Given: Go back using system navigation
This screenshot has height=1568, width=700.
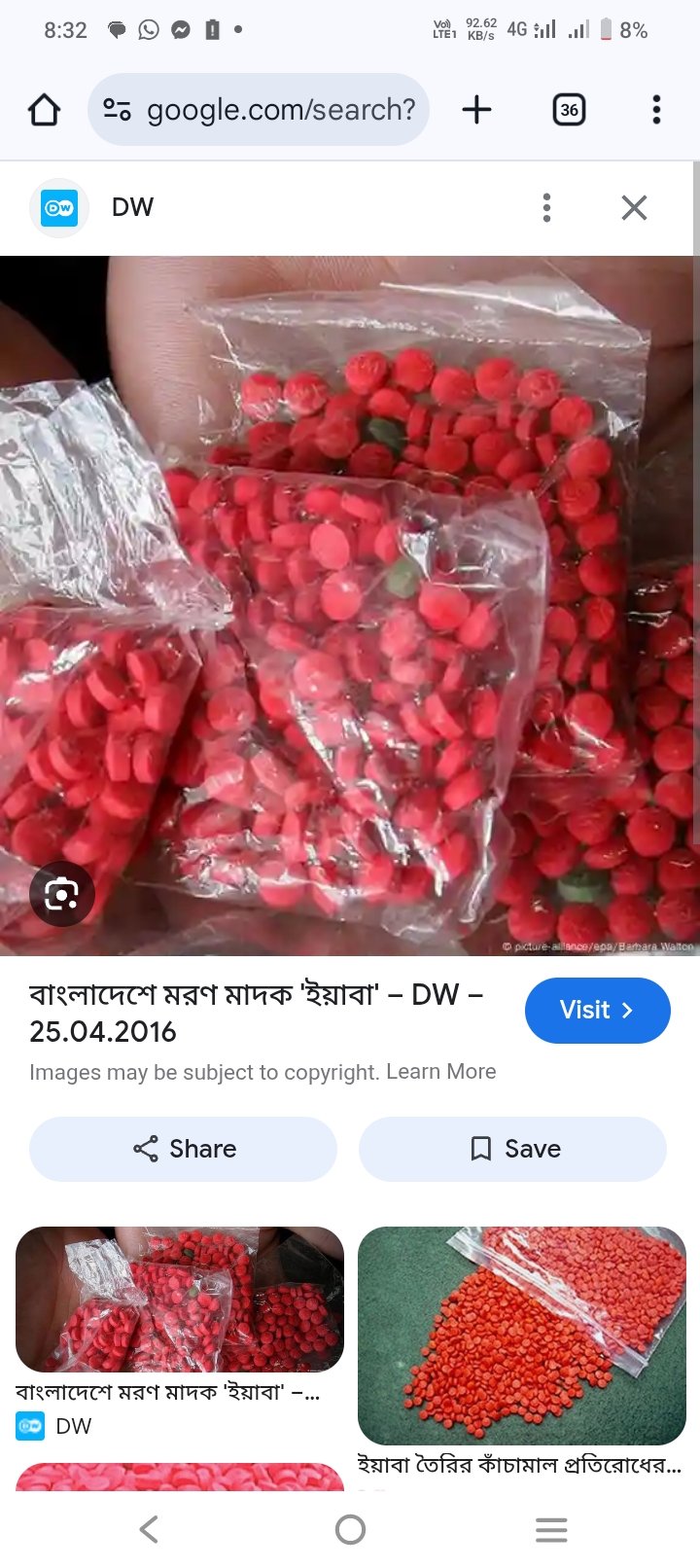Looking at the screenshot, I should (x=149, y=1530).
